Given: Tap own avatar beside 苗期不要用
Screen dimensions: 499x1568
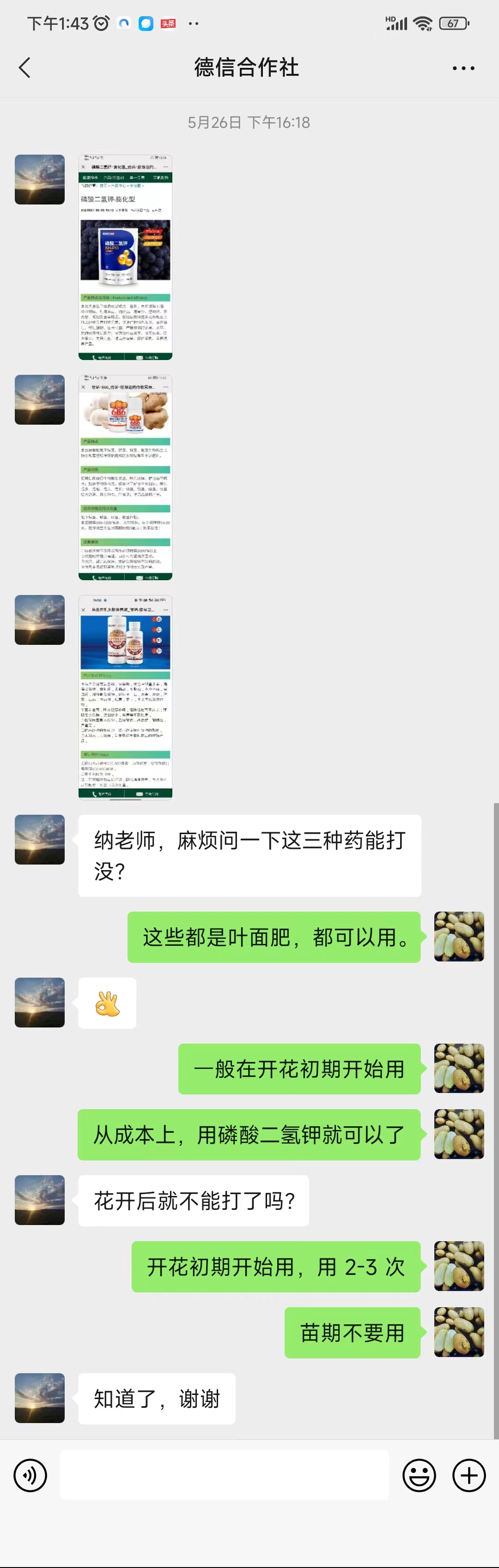Looking at the screenshot, I should [x=459, y=1333].
